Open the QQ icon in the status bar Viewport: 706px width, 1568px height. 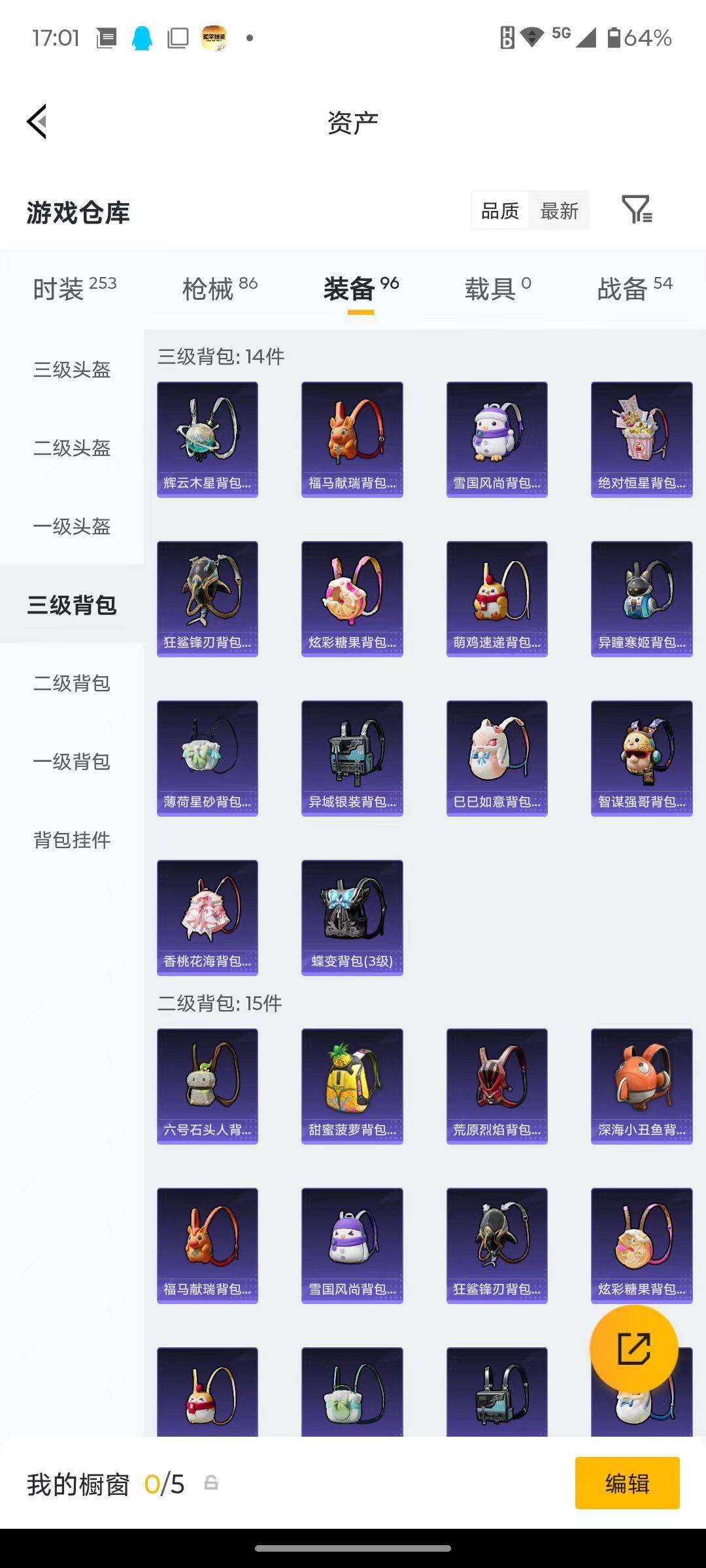pos(143,37)
